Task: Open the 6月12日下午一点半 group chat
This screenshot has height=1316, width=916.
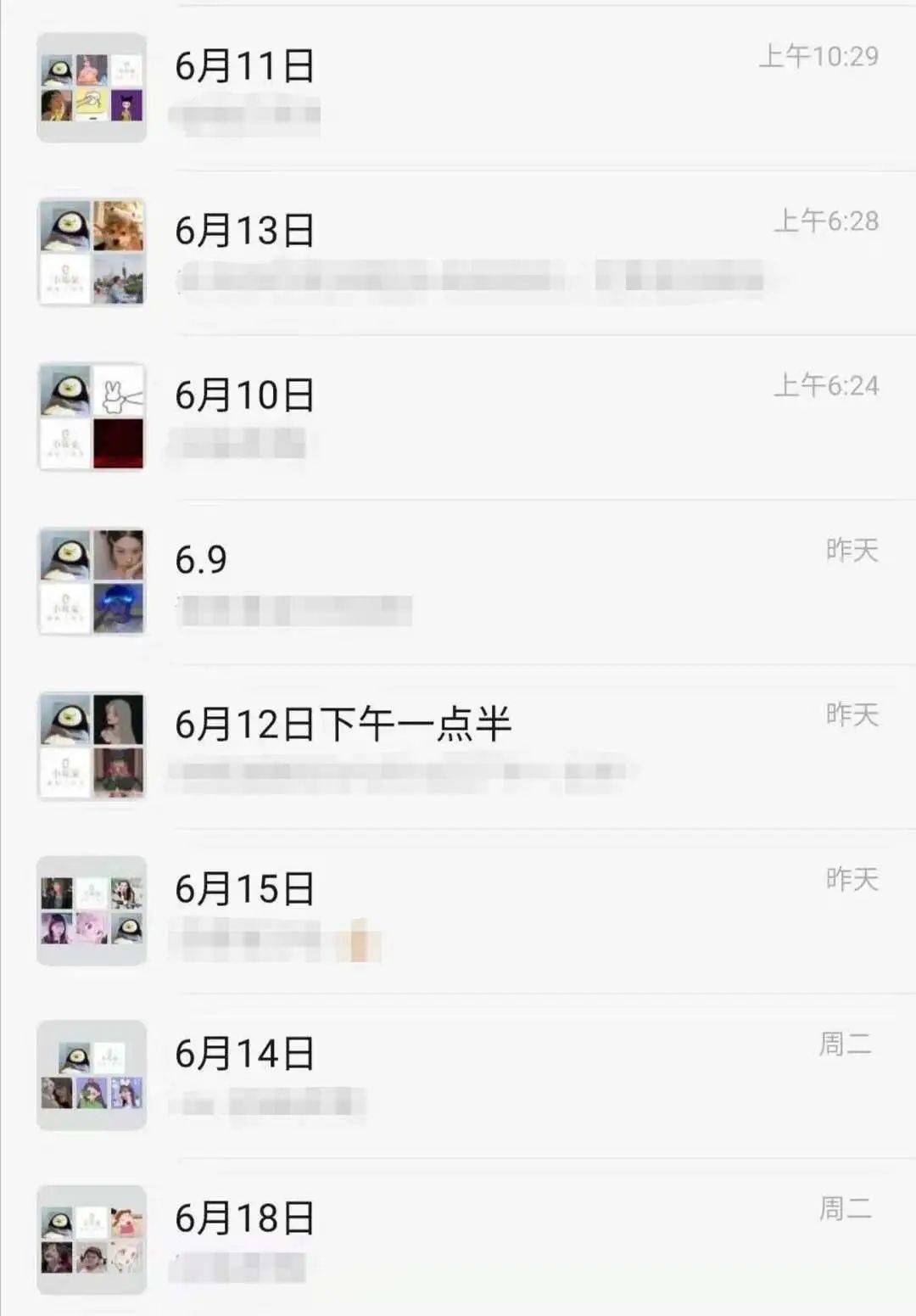Action: click(x=458, y=746)
